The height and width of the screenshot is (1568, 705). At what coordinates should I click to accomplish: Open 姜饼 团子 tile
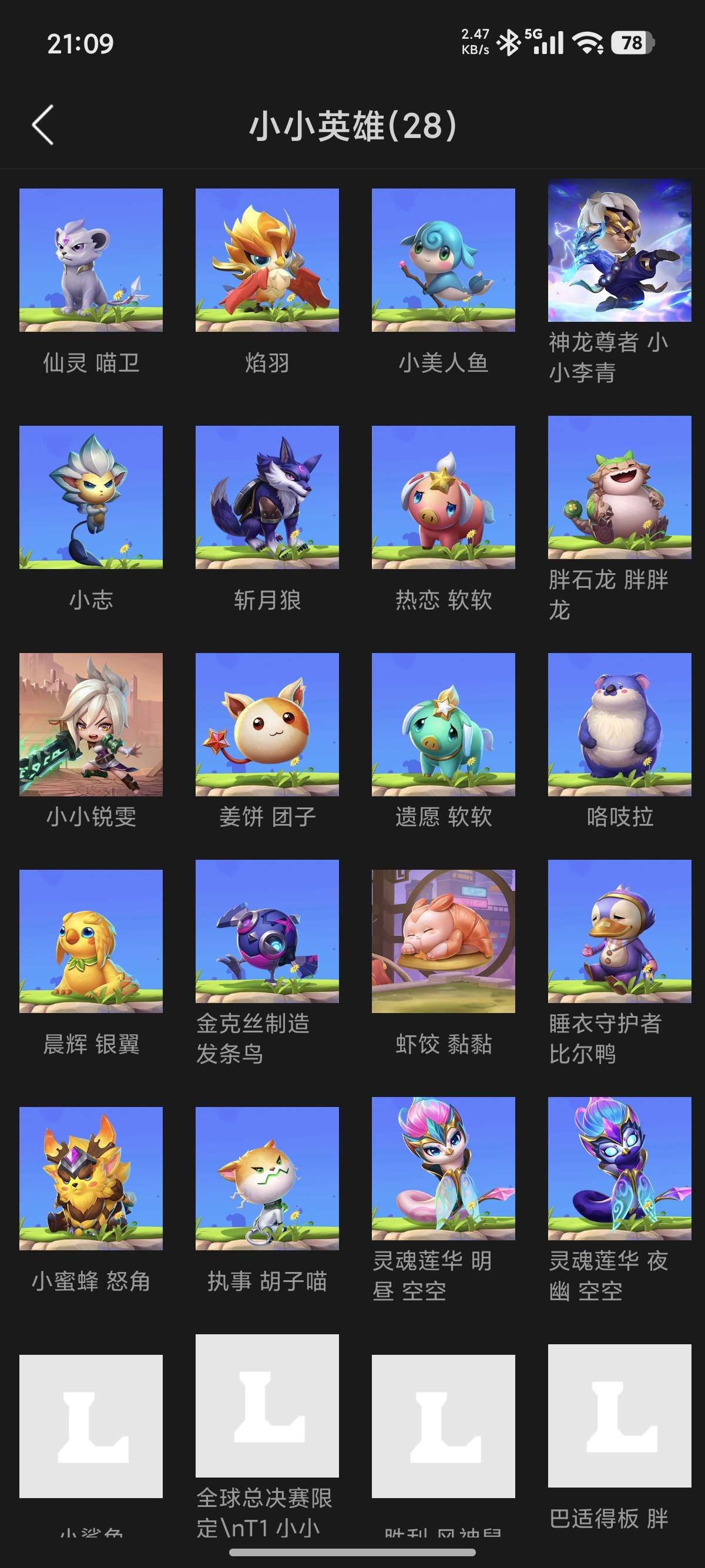click(267, 724)
